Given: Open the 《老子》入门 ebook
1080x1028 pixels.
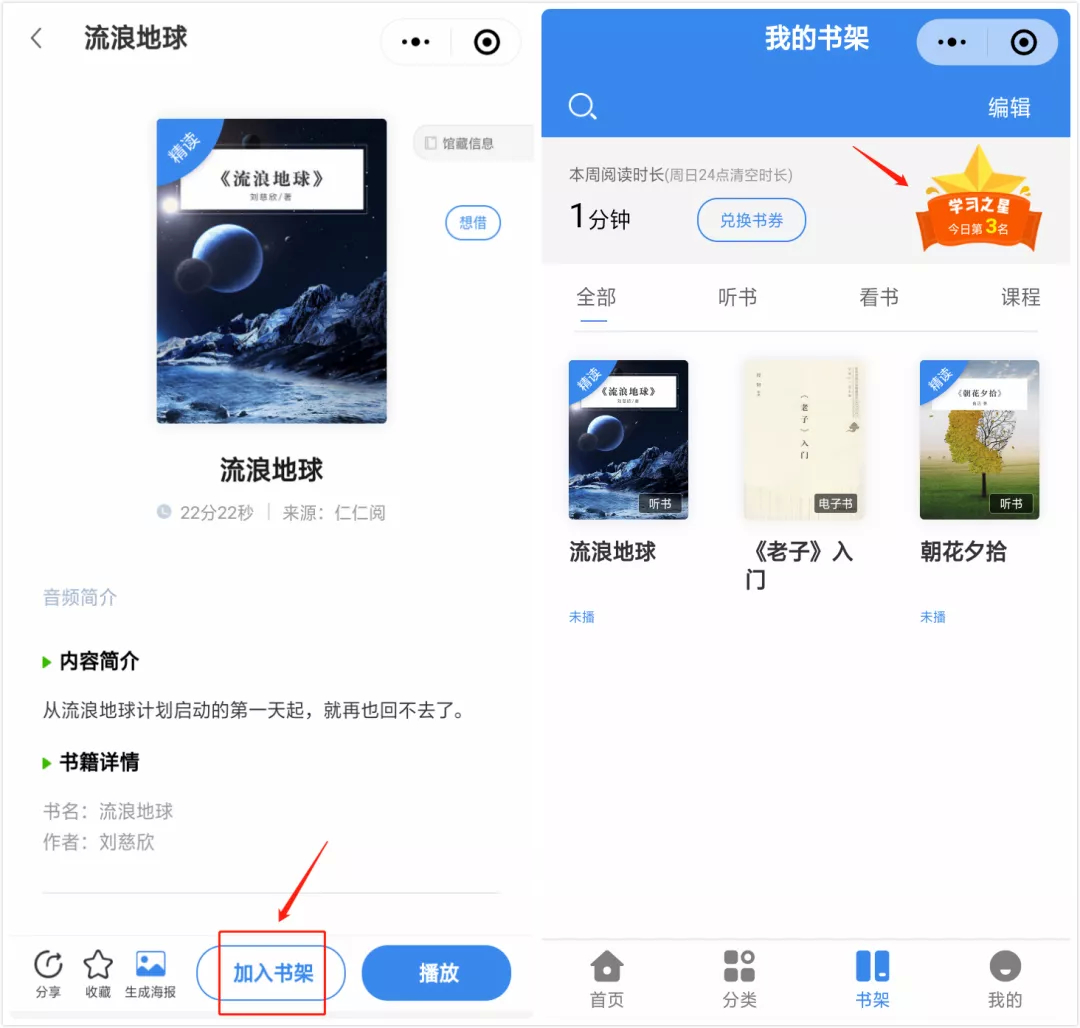Looking at the screenshot, I should point(803,441).
